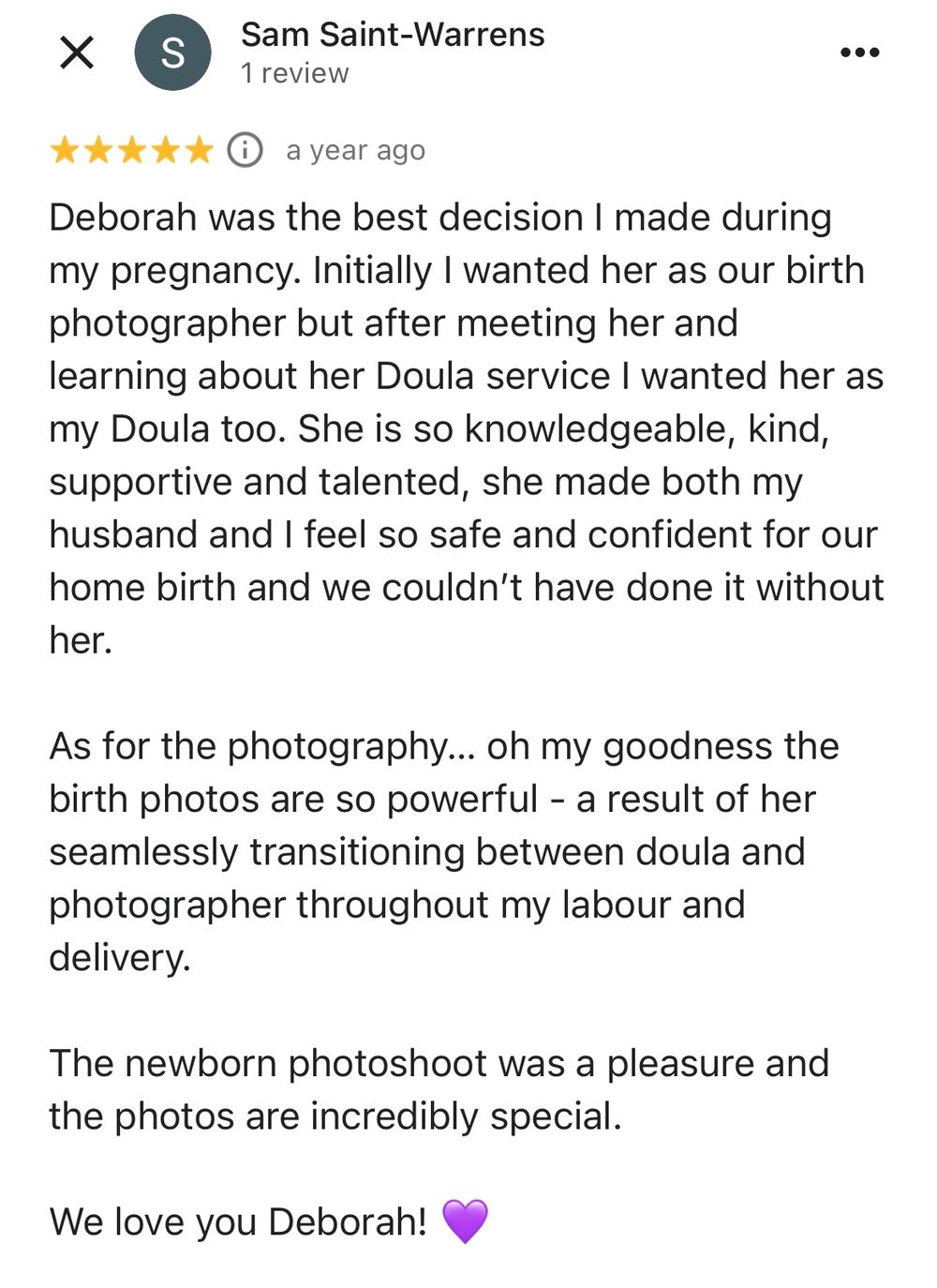Close the review view
937x1288 pixels.
[x=77, y=52]
